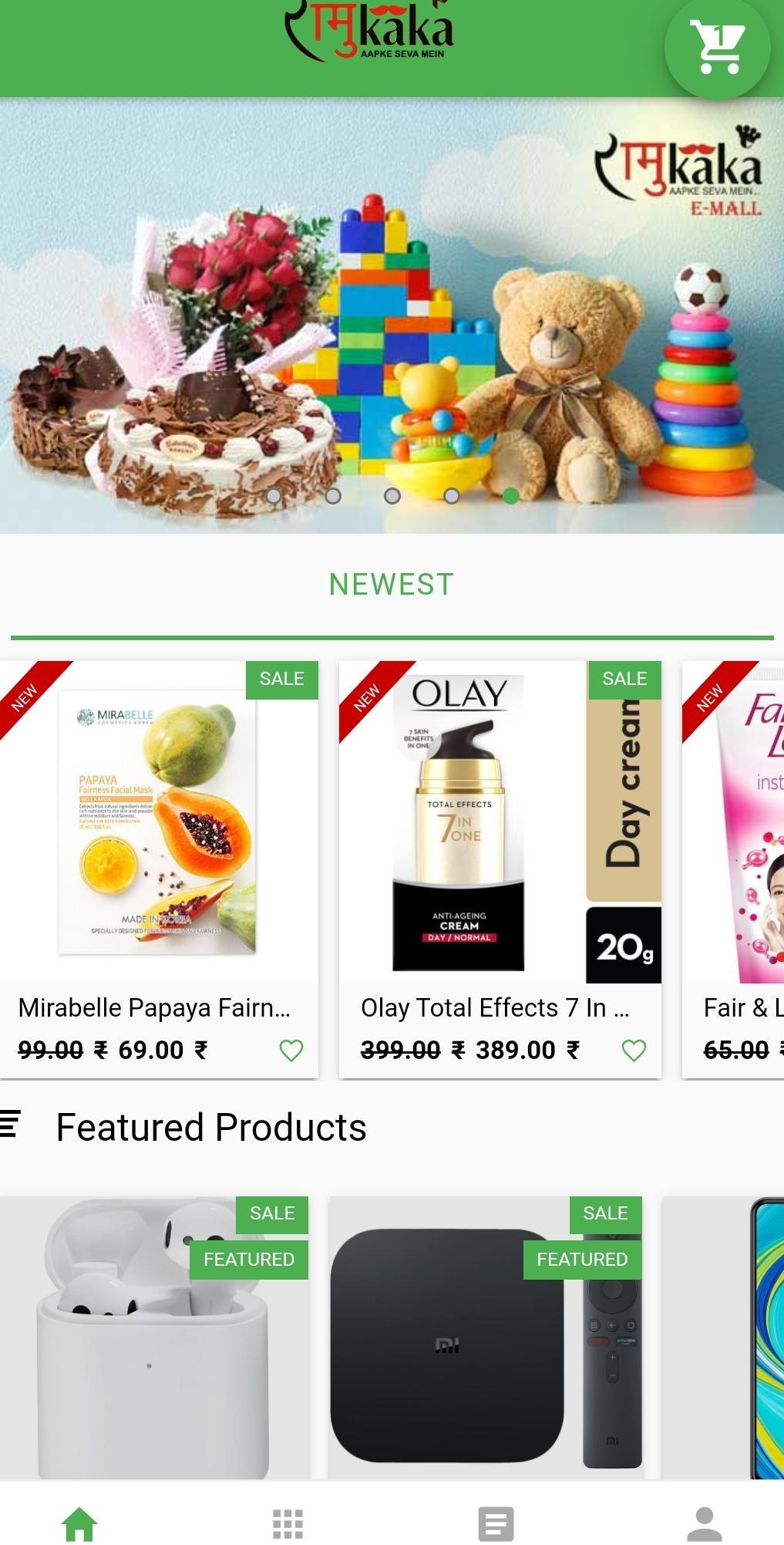This screenshot has width=784, height=1545.
Task: Open the shopping cart
Action: point(717,48)
